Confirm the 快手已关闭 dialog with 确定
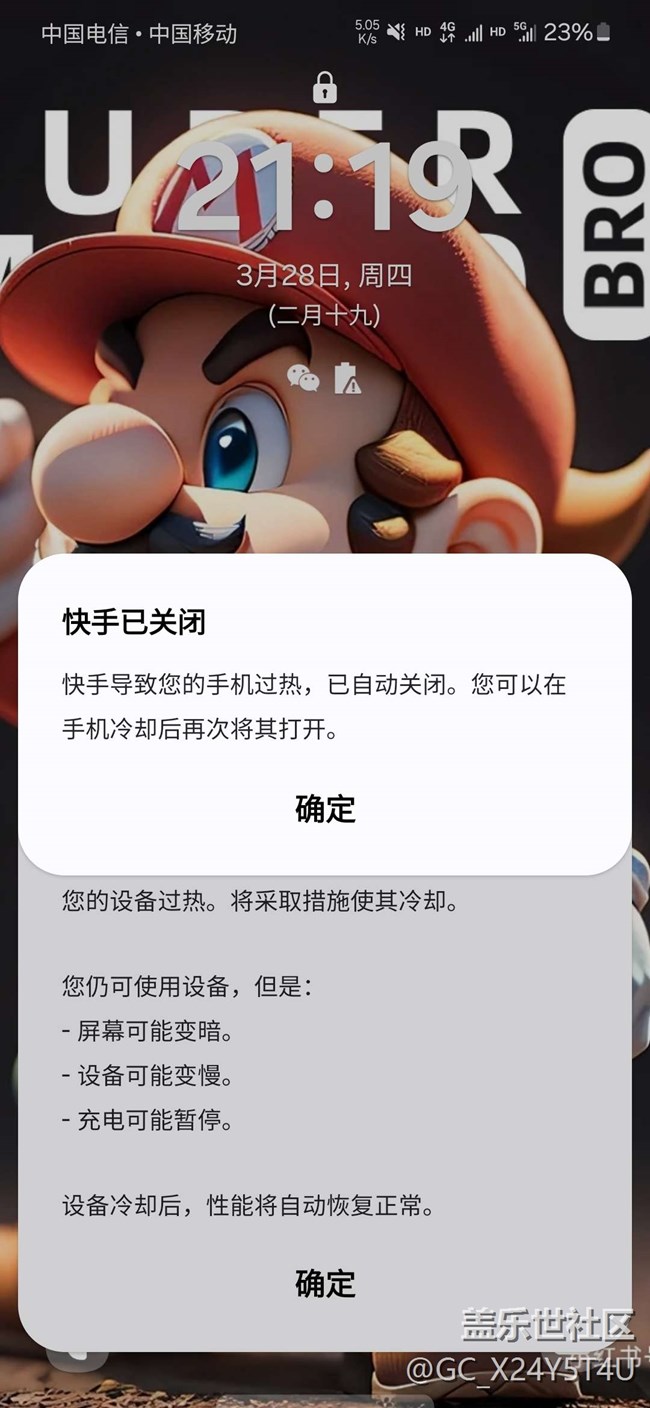Viewport: 650px width, 1408px height. click(325, 809)
